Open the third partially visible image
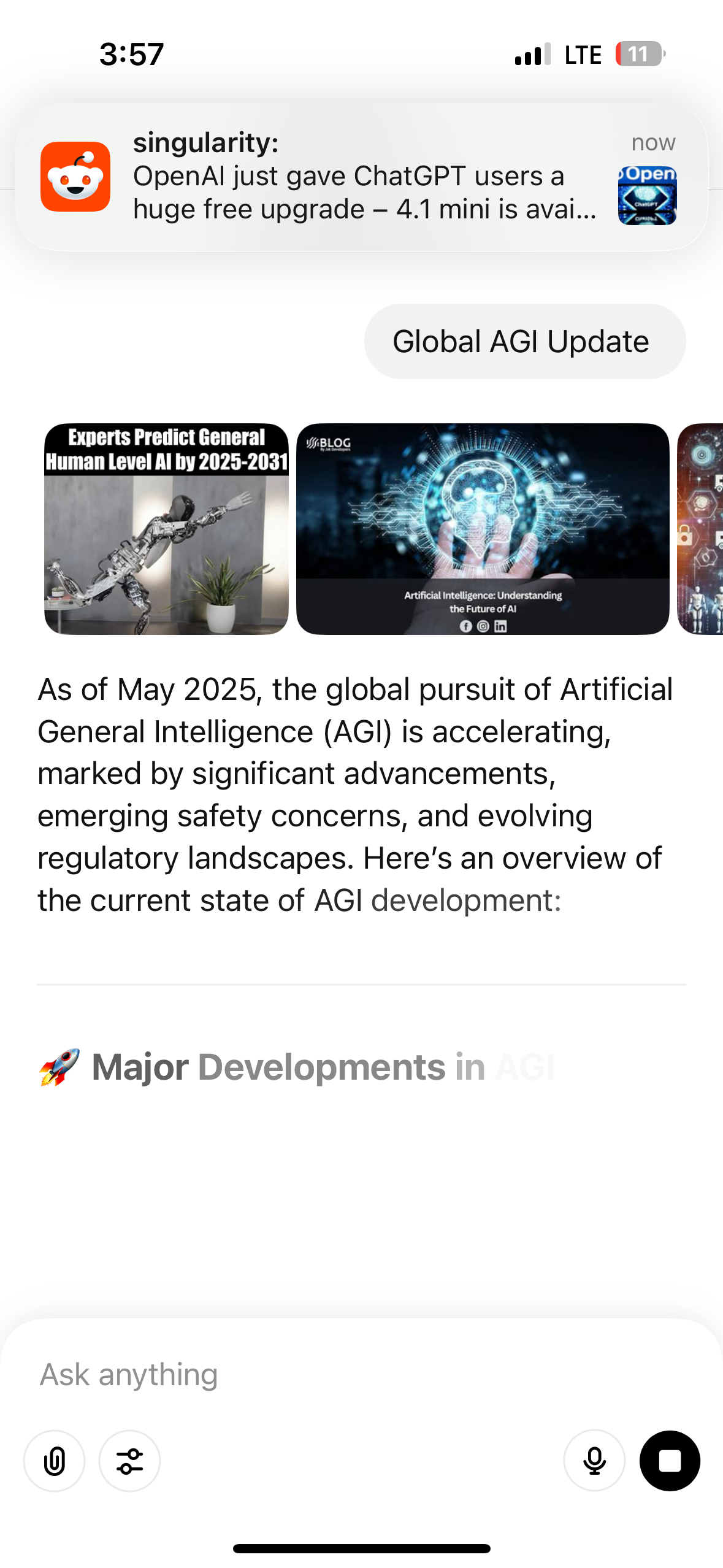The image size is (723, 1568). pyautogui.click(x=701, y=529)
